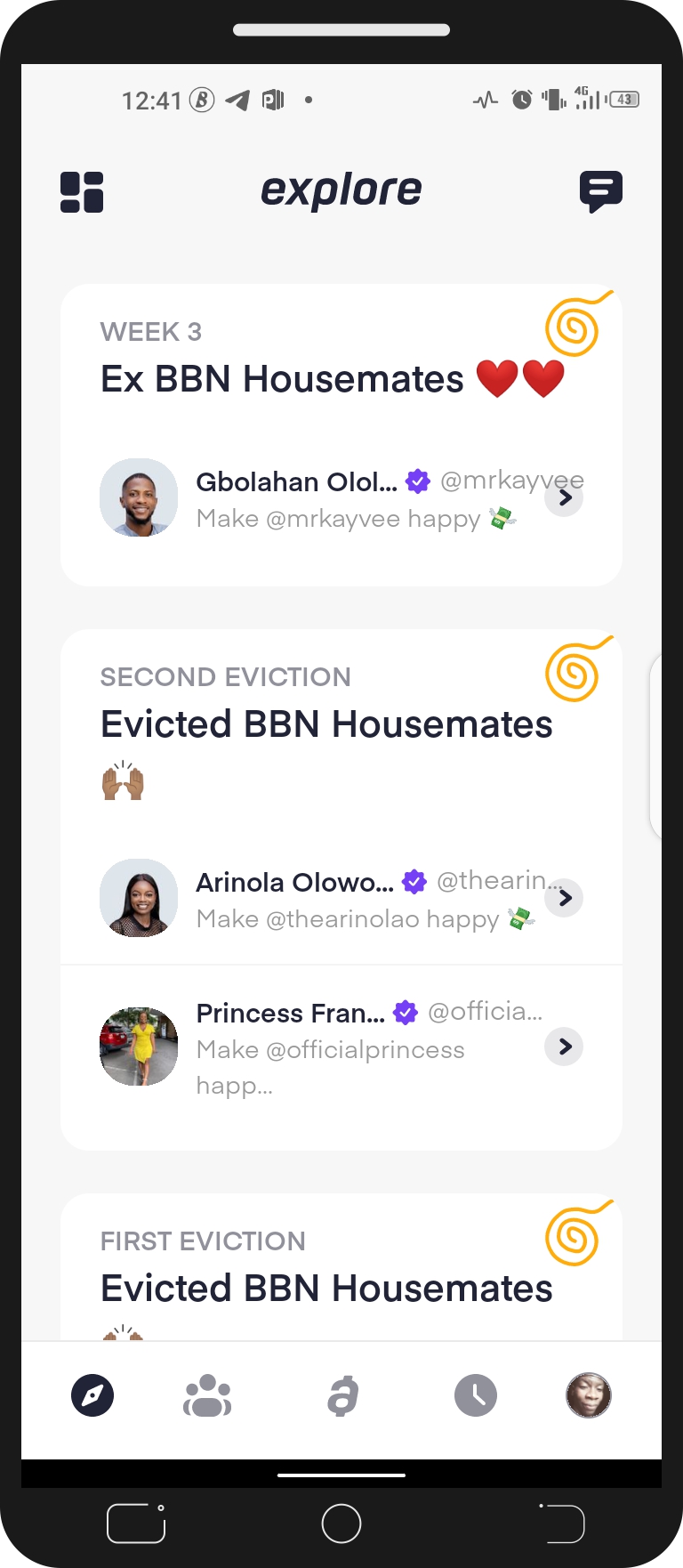Open the grid menu icon at top left
The width and height of the screenshot is (683, 1568).
click(82, 192)
